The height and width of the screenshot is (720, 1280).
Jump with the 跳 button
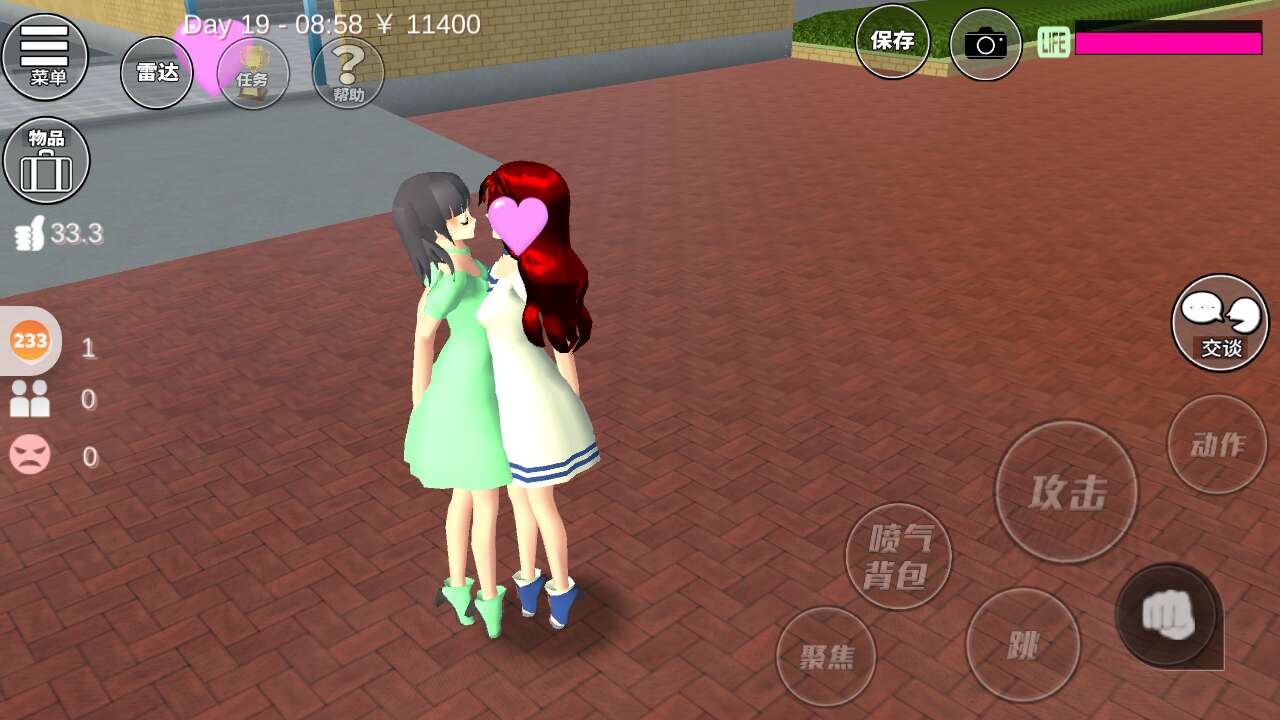(1022, 645)
